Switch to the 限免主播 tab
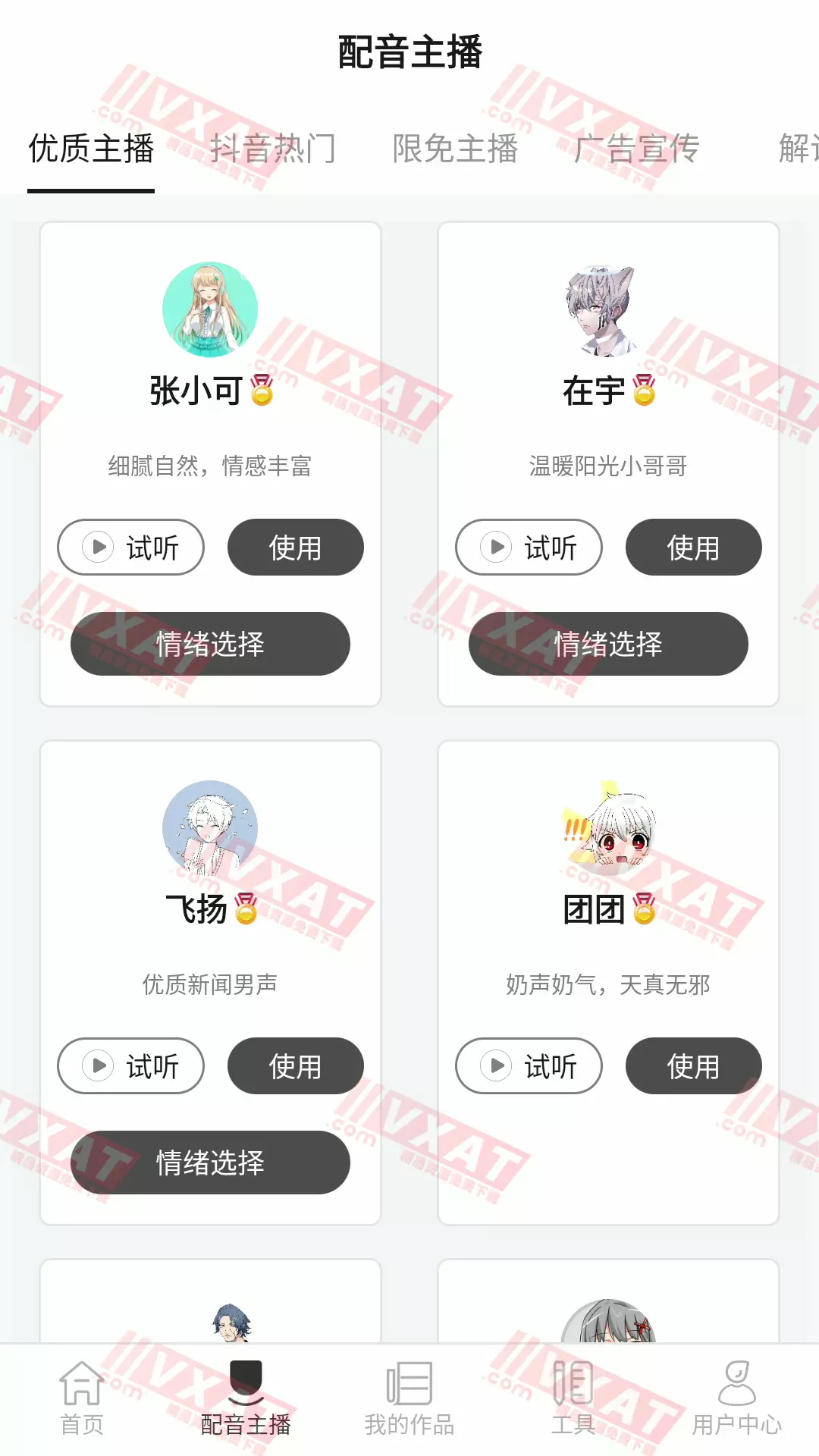The width and height of the screenshot is (819, 1456). point(455,149)
